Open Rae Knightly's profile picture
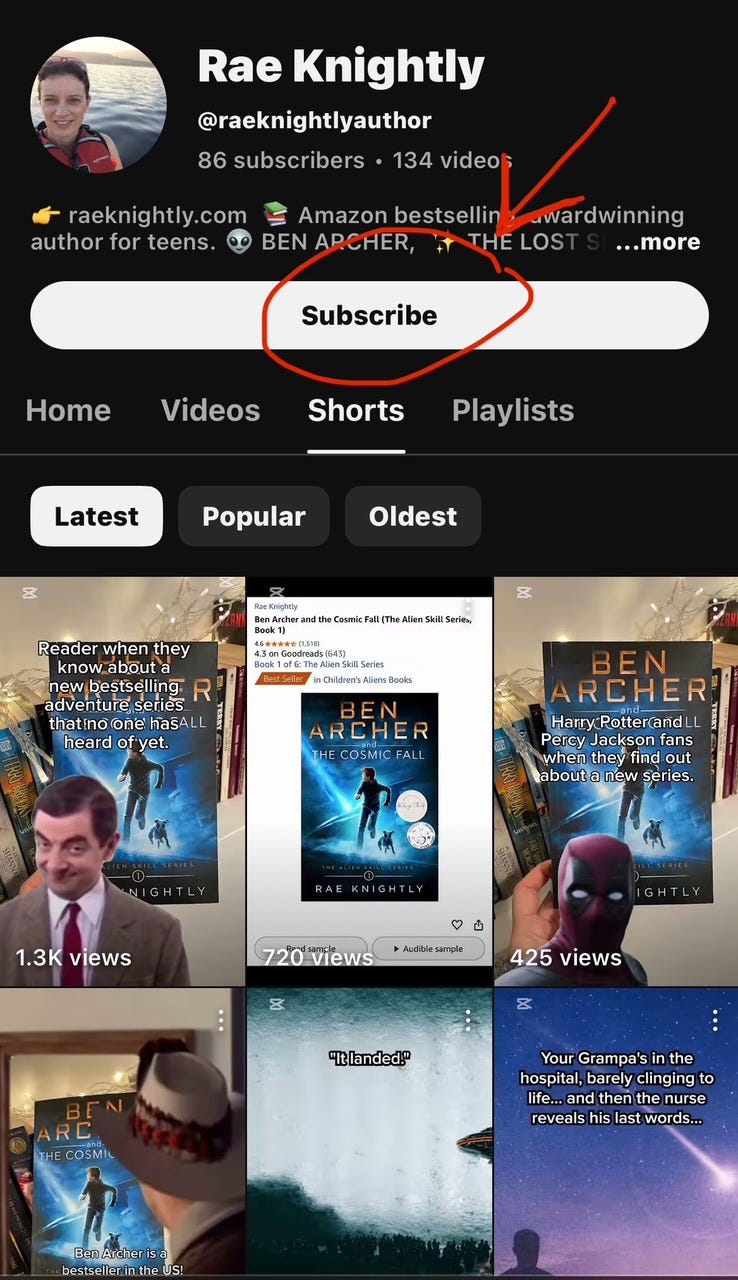This screenshot has height=1280, width=738. click(x=99, y=108)
